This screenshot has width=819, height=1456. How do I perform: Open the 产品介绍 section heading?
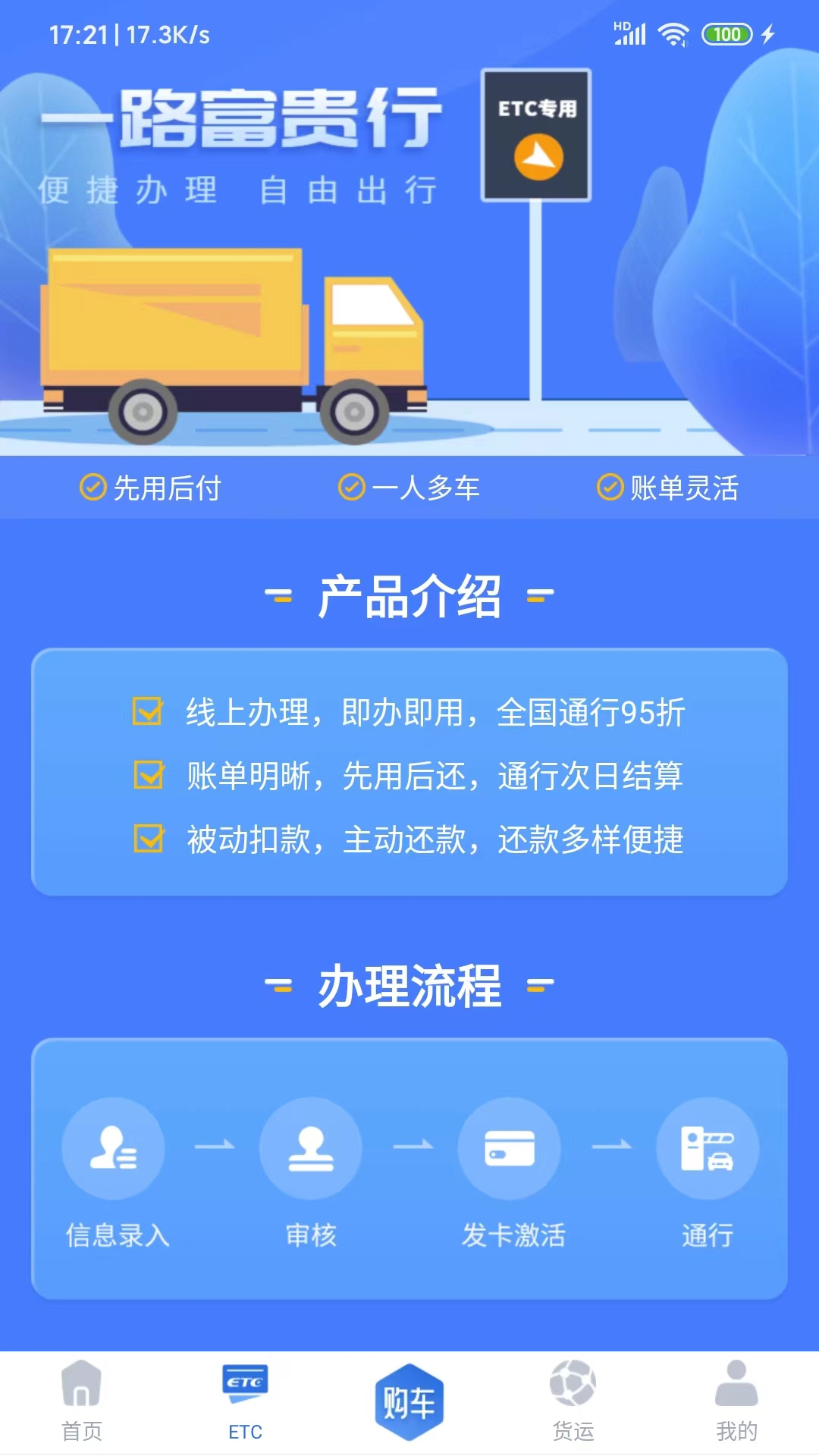pos(409,599)
